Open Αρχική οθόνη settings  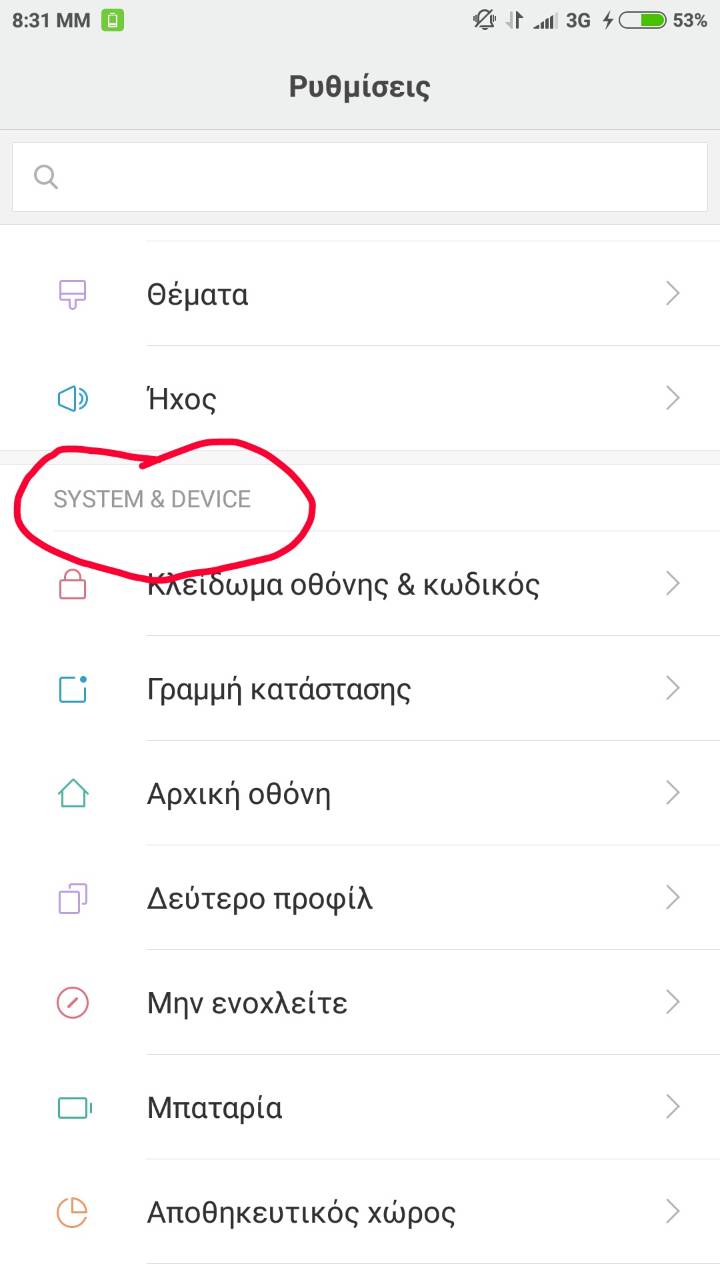point(360,794)
